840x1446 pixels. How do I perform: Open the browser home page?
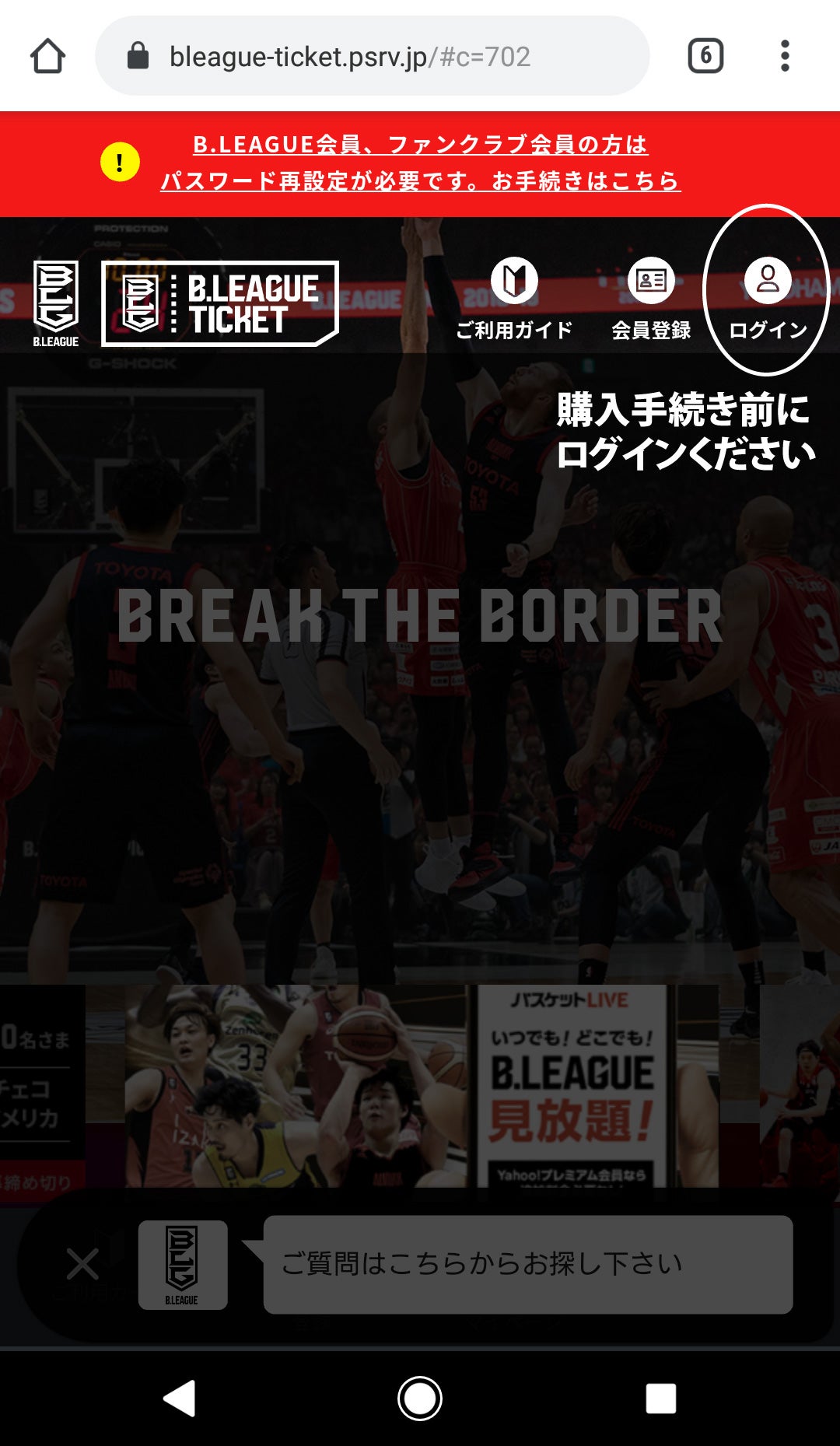[x=47, y=56]
